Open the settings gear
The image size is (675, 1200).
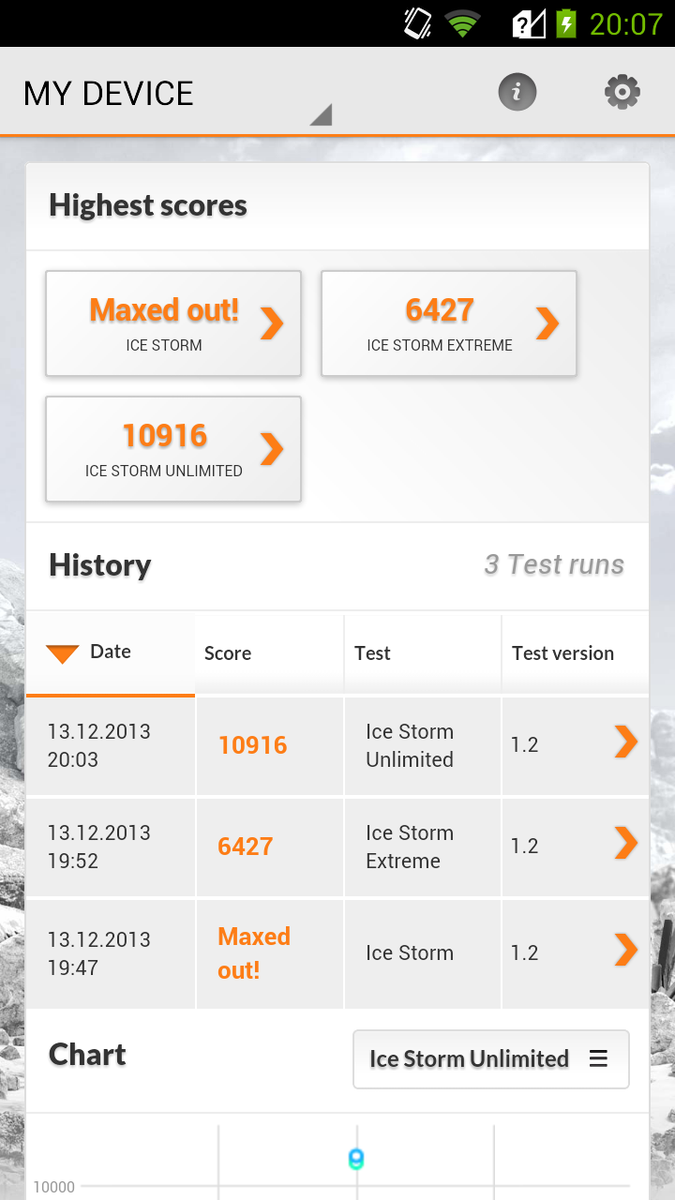tap(622, 93)
